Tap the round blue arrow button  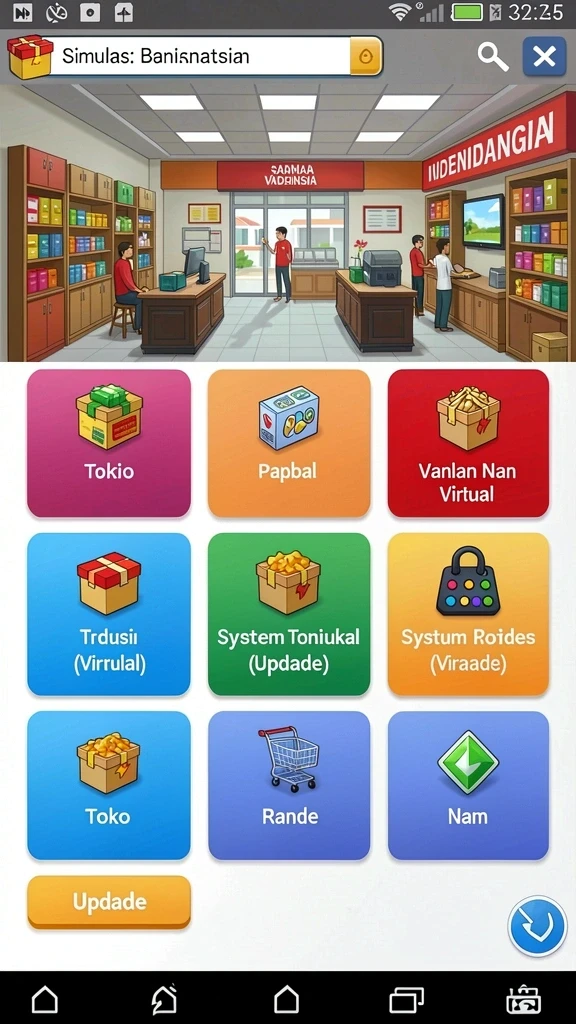click(537, 926)
